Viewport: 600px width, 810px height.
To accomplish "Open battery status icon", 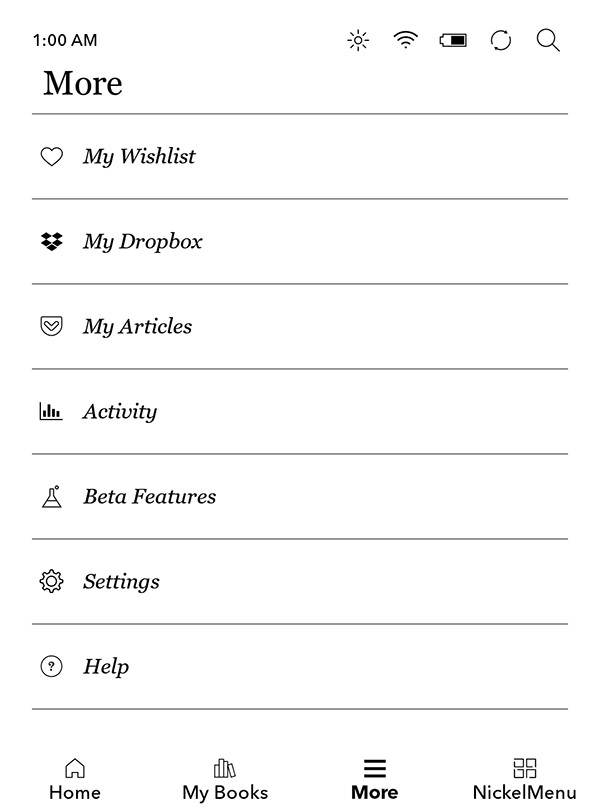I will [453, 40].
